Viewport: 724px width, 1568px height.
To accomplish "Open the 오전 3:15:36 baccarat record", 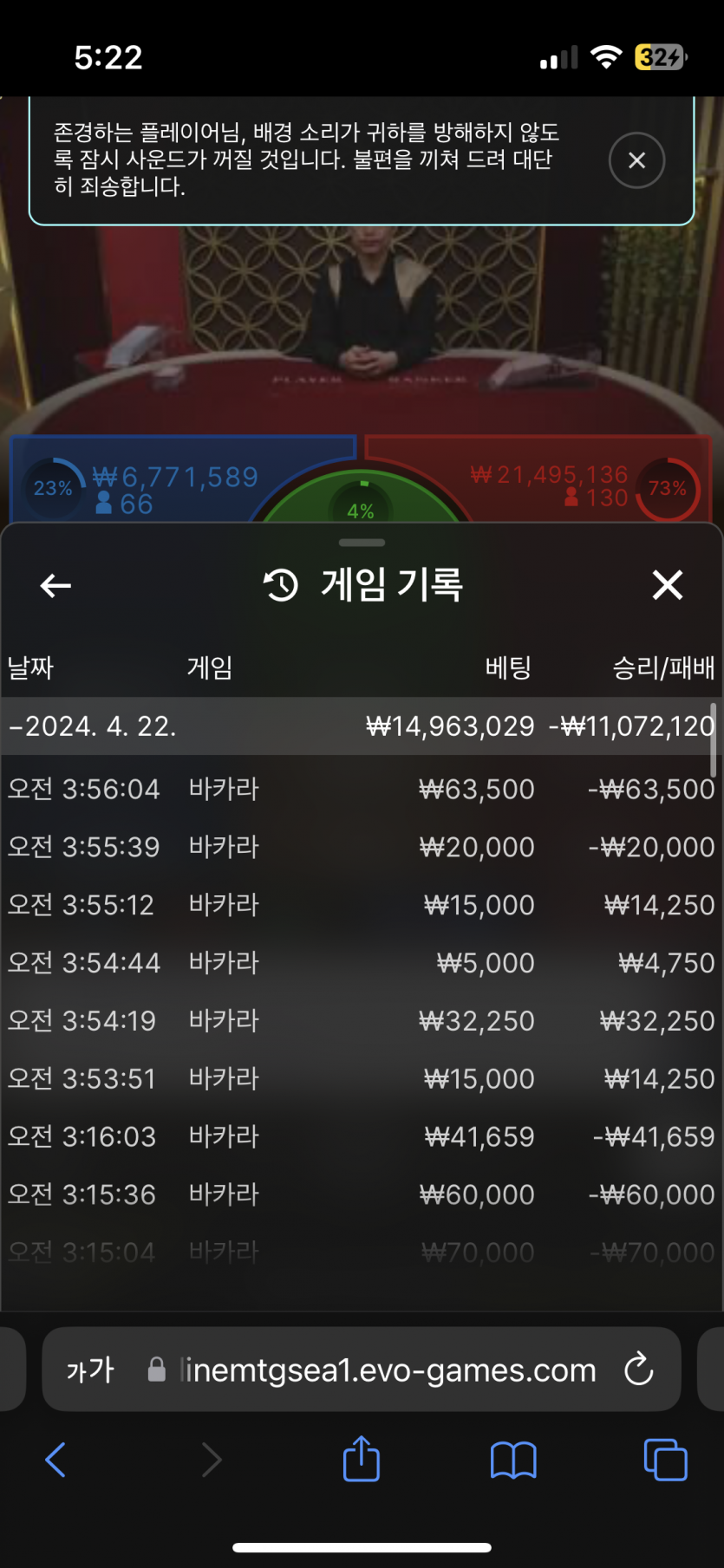I will click(x=361, y=1194).
